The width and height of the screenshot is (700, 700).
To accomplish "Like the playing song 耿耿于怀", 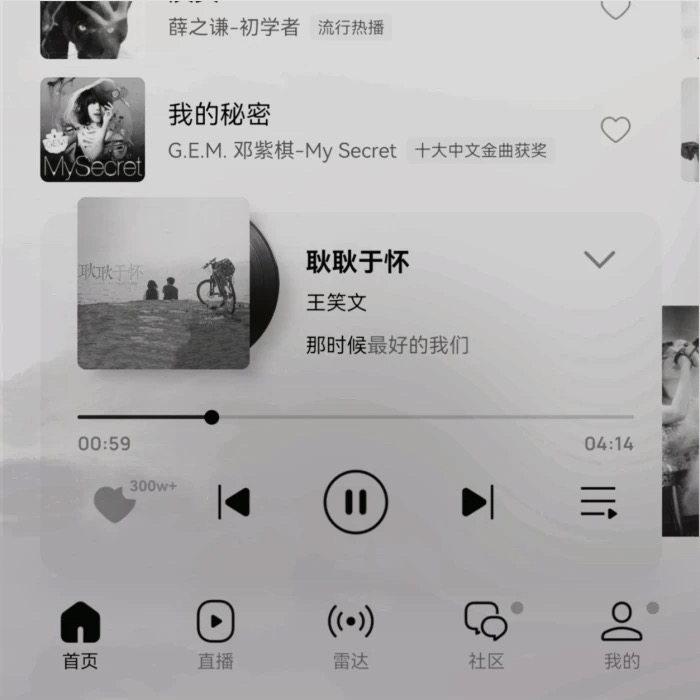I will click(x=115, y=504).
